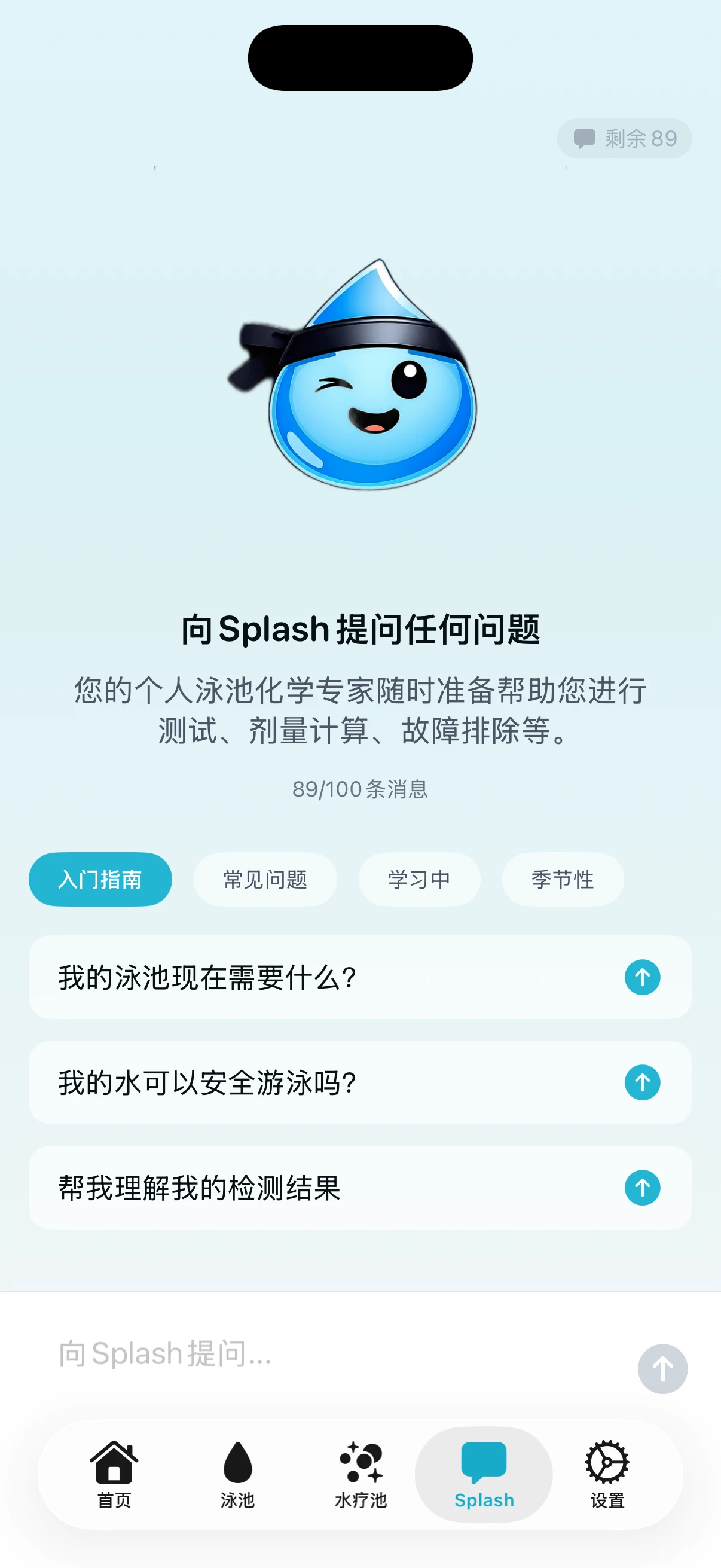Image resolution: width=721 pixels, height=1568 pixels.
Task: Switch to the 入门指南 category
Action: 100,879
